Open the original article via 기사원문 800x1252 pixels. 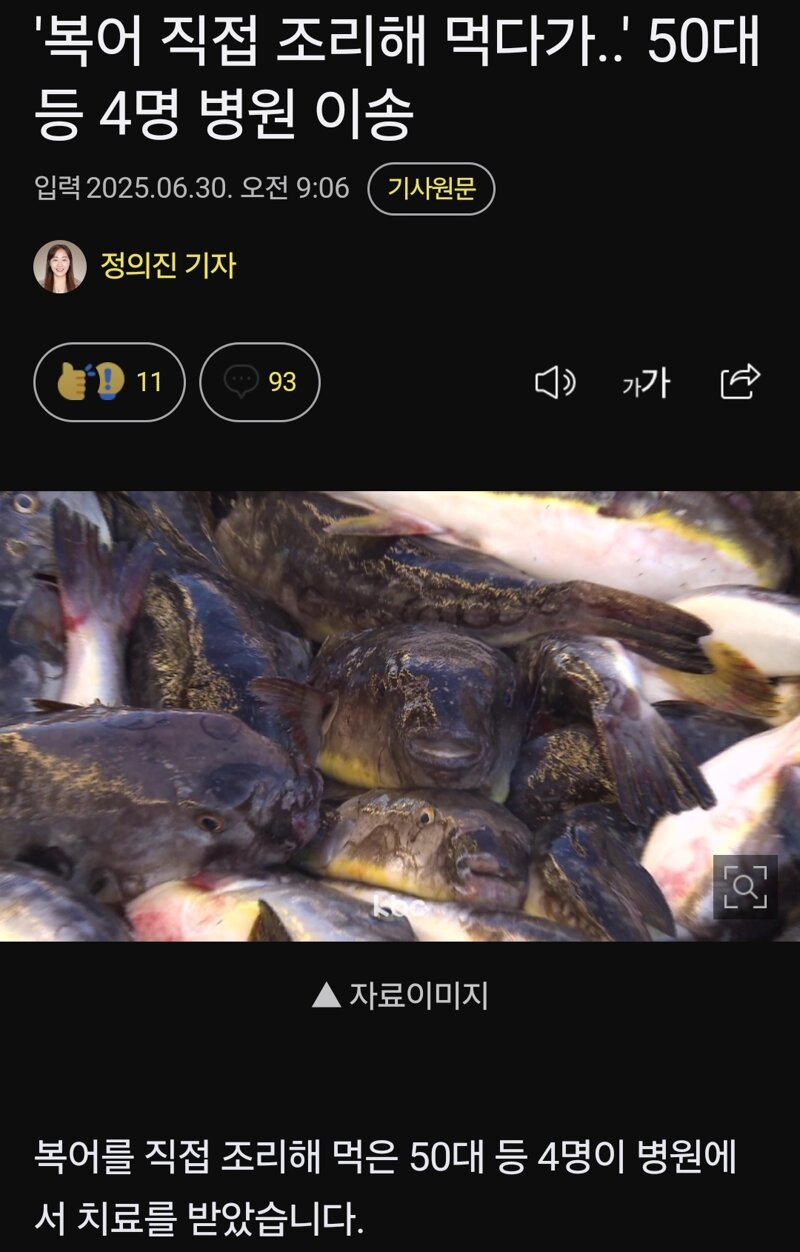[431, 189]
